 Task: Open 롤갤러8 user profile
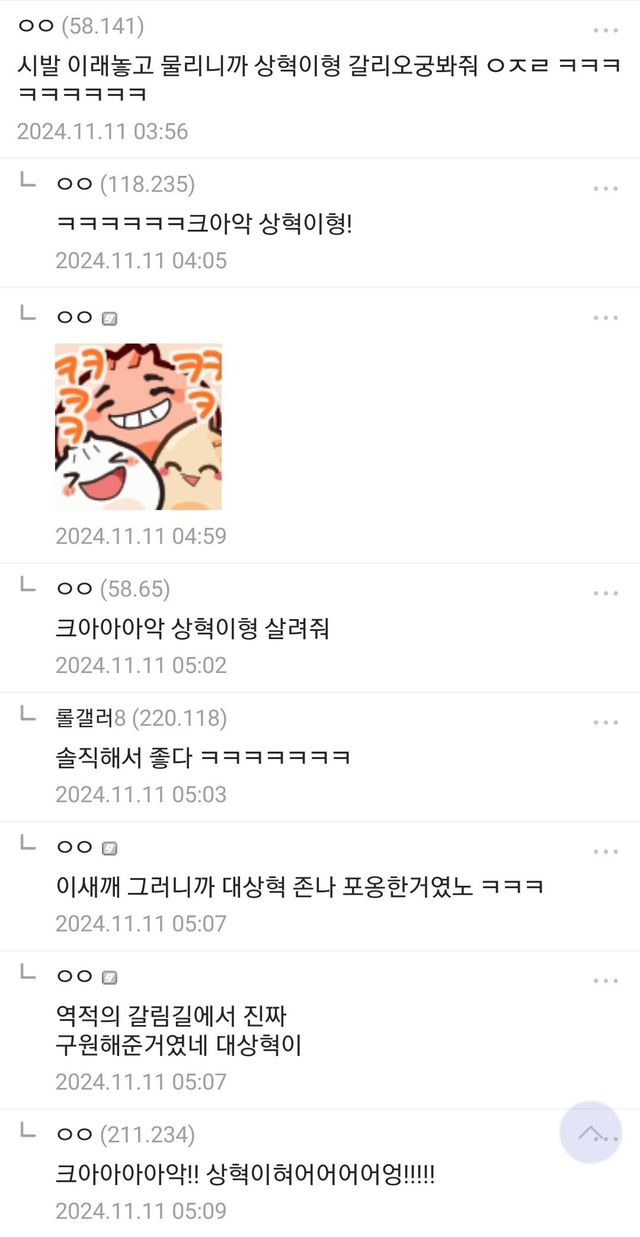[x=92, y=718]
